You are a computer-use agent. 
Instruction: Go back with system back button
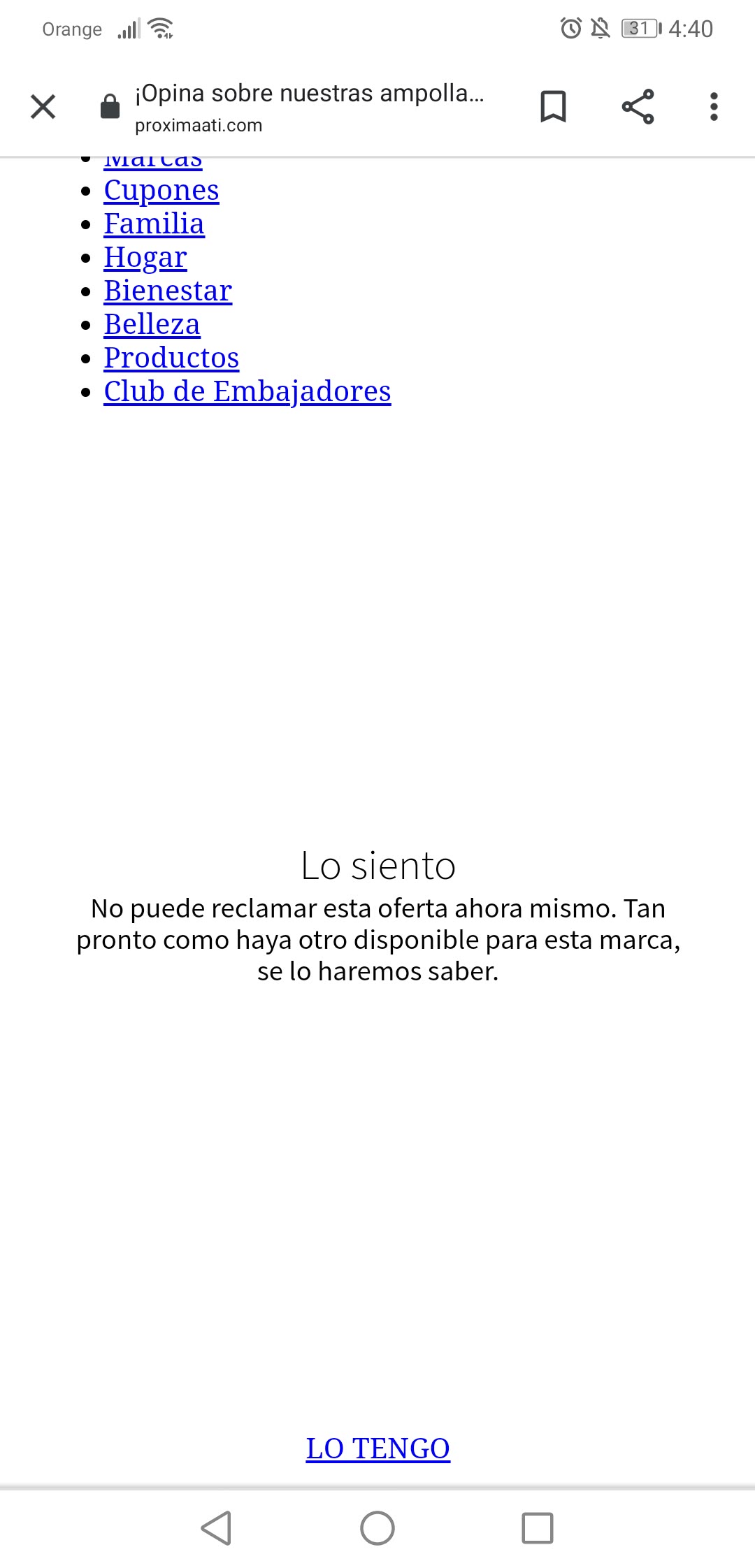pyautogui.click(x=217, y=1528)
